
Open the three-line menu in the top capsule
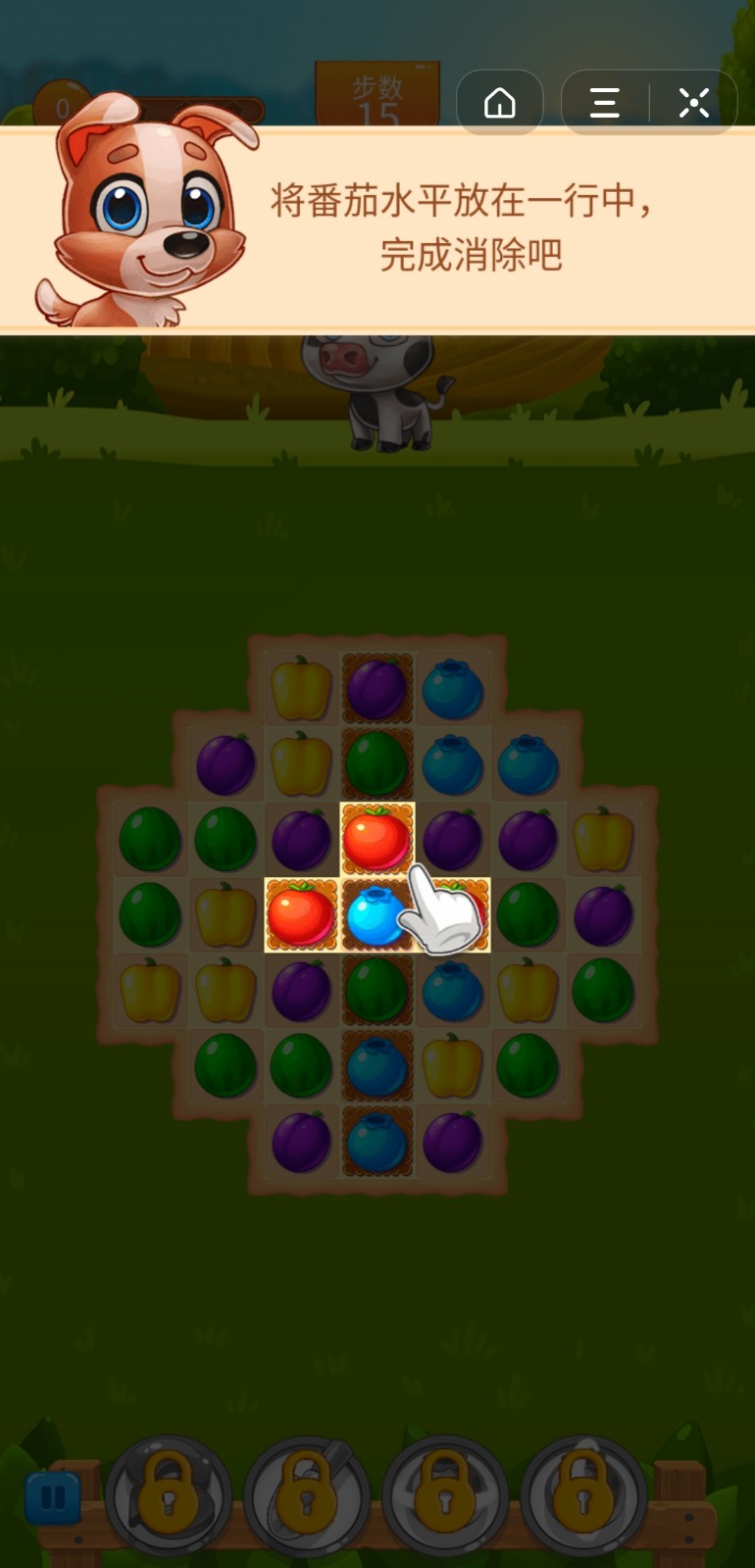(605, 102)
